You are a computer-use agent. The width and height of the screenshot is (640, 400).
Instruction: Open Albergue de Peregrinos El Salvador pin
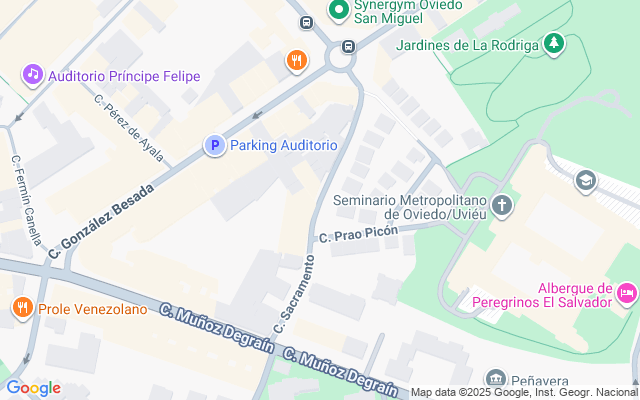(627, 294)
